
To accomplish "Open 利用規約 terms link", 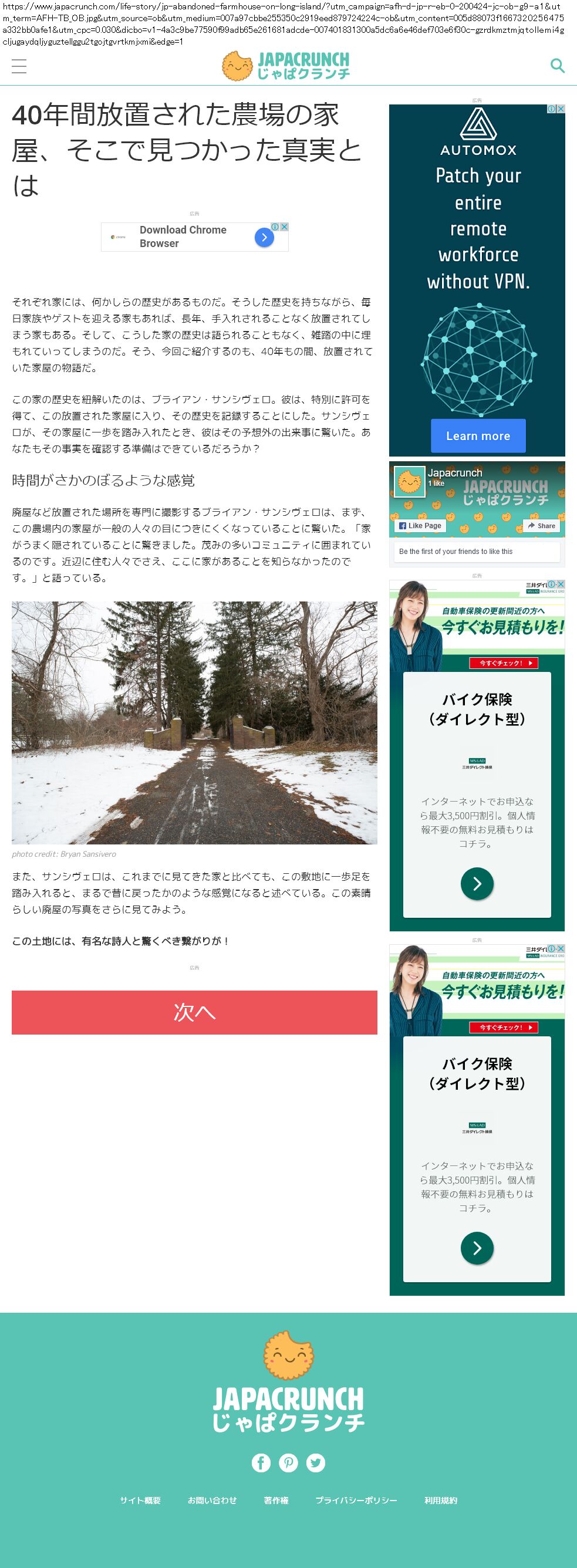I will pyautogui.click(x=441, y=1501).
